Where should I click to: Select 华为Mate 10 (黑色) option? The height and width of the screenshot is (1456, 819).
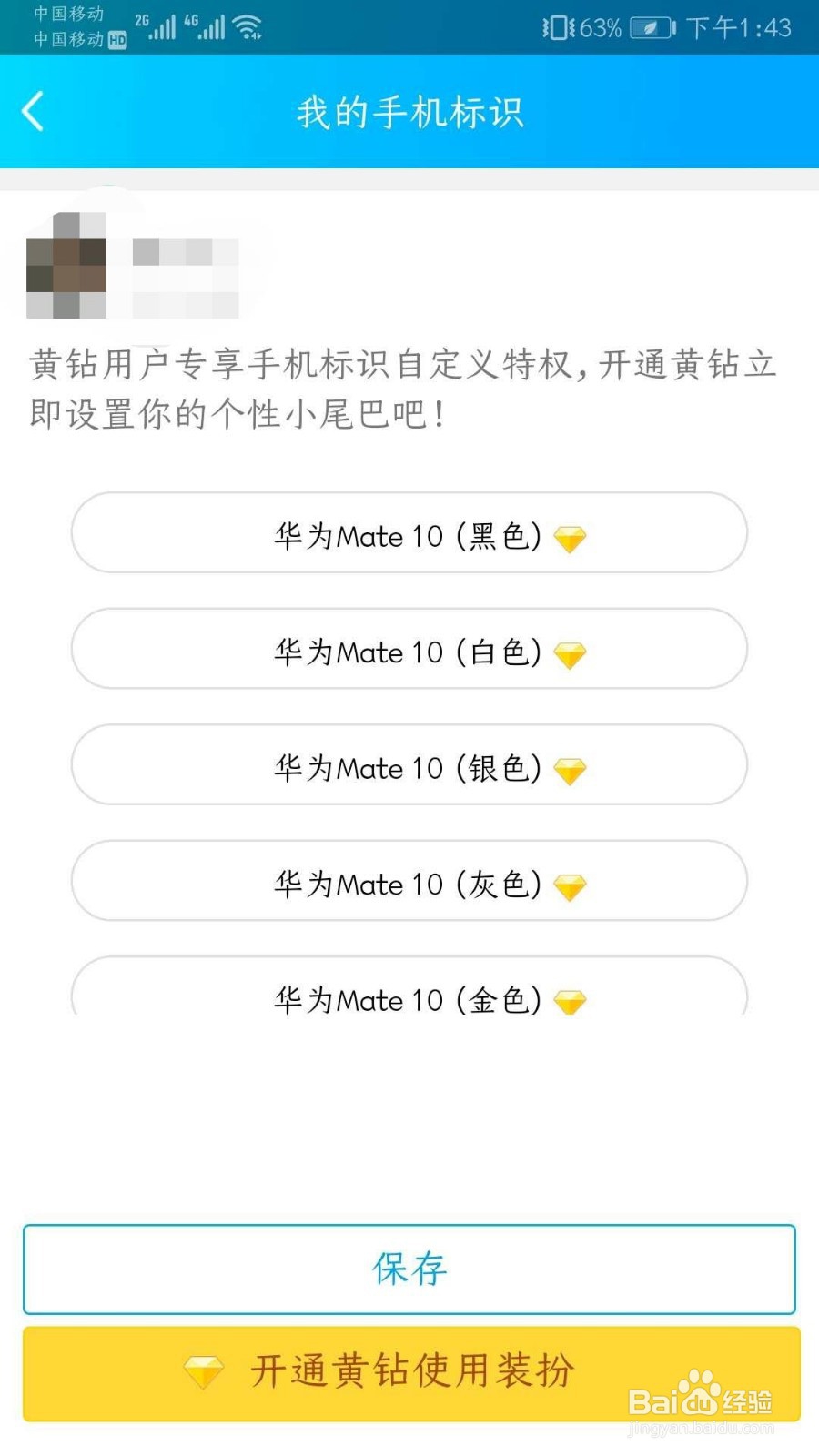409,533
